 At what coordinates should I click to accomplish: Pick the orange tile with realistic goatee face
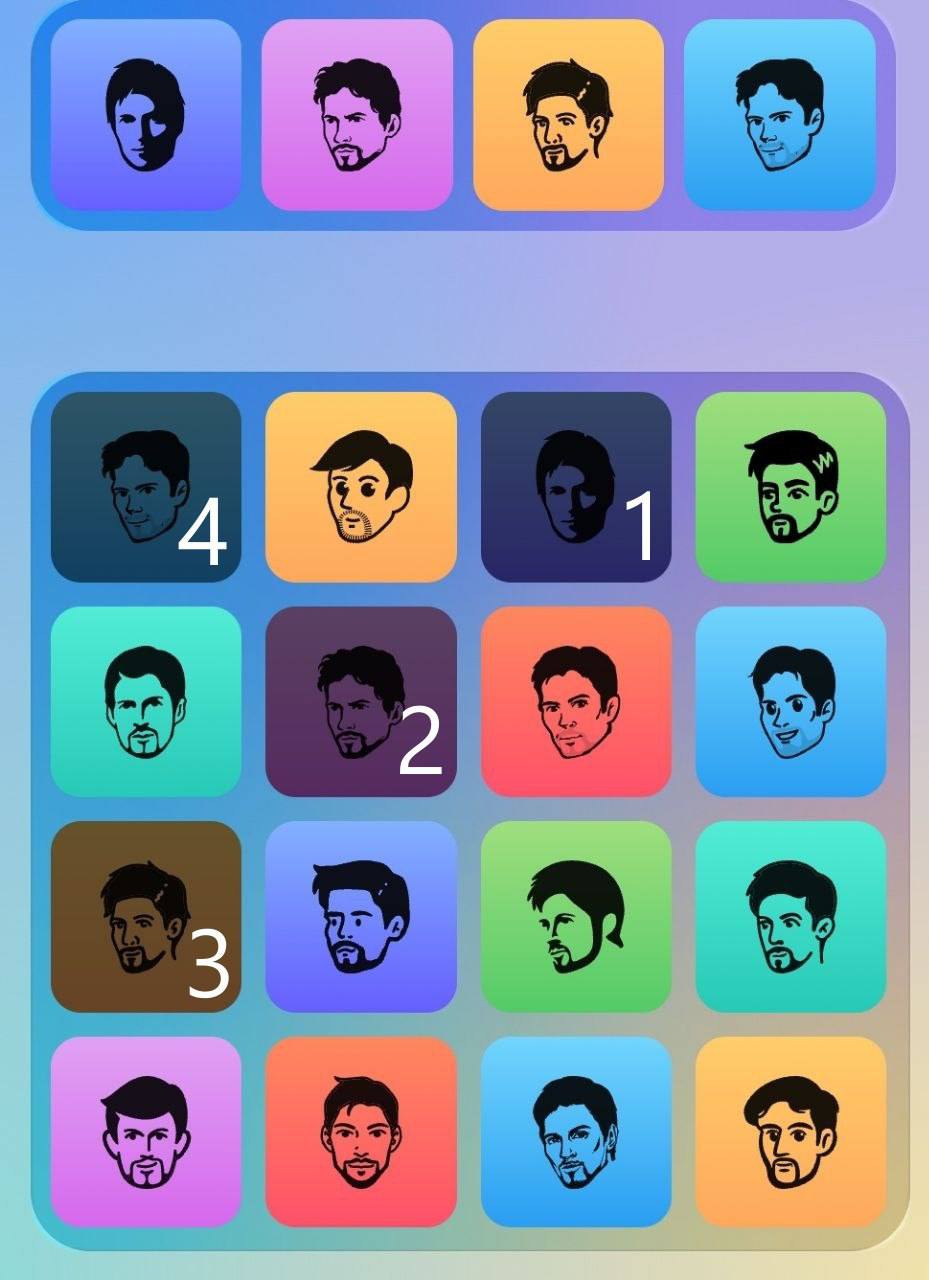pyautogui.click(x=790, y=1131)
